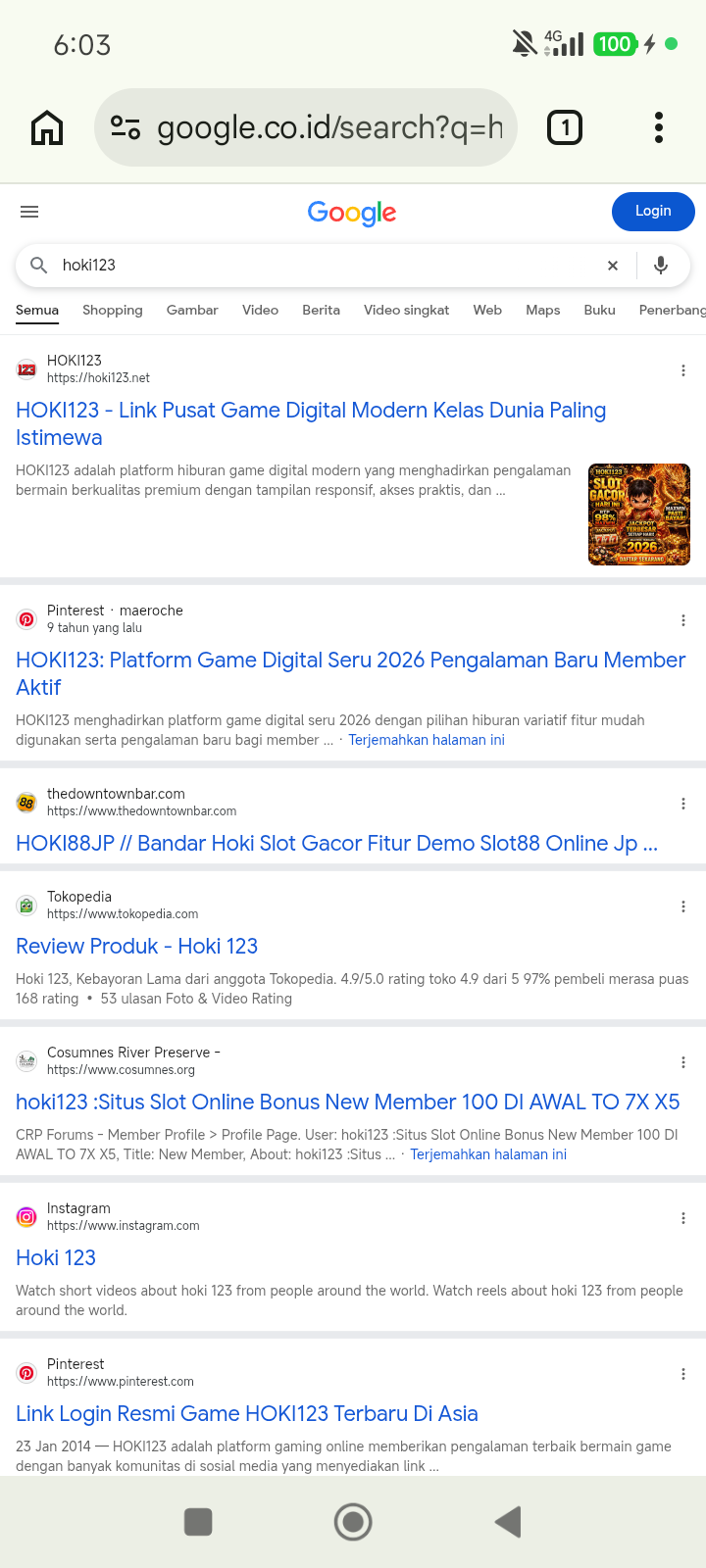
Task: Open the Tokopedia Review Produk result
Action: click(137, 947)
